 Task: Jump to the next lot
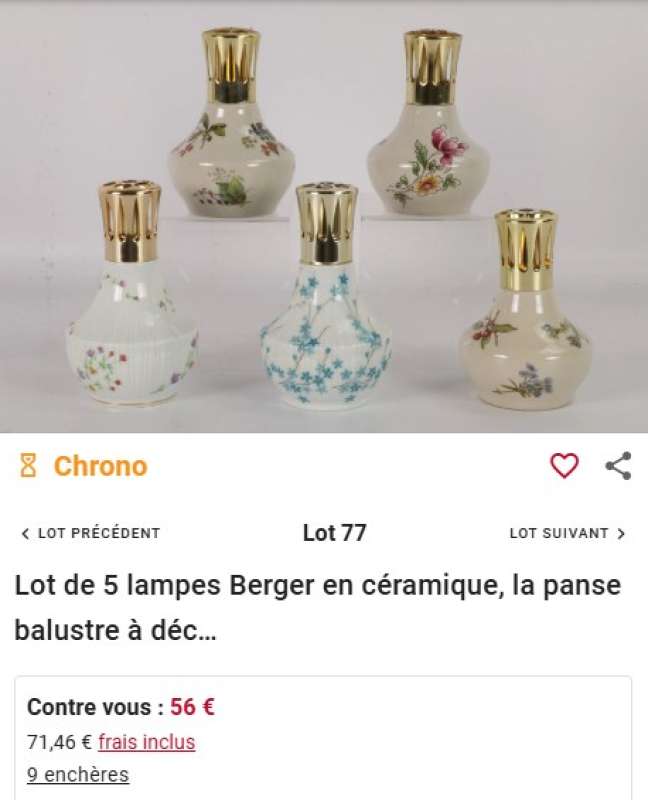[567, 533]
